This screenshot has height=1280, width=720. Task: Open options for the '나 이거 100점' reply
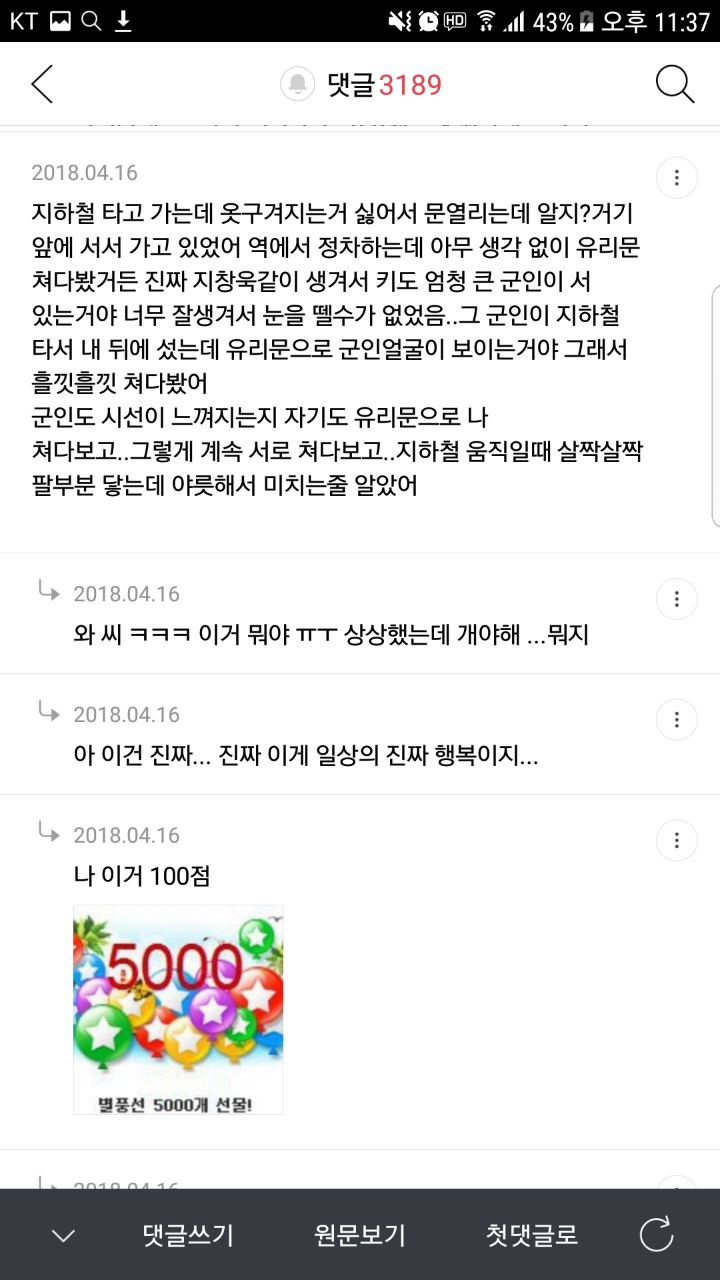pos(677,840)
